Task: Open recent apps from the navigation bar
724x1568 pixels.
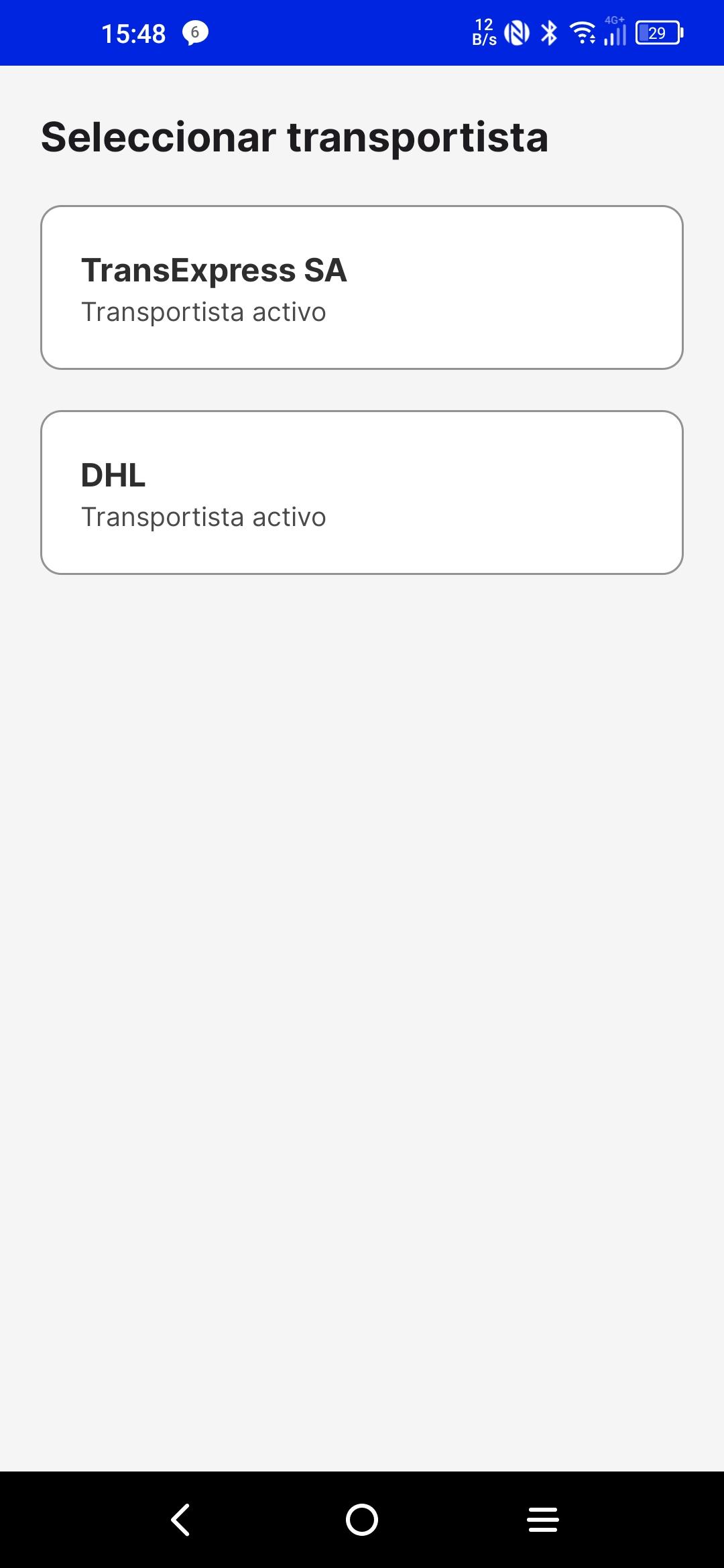Action: coord(542,1519)
